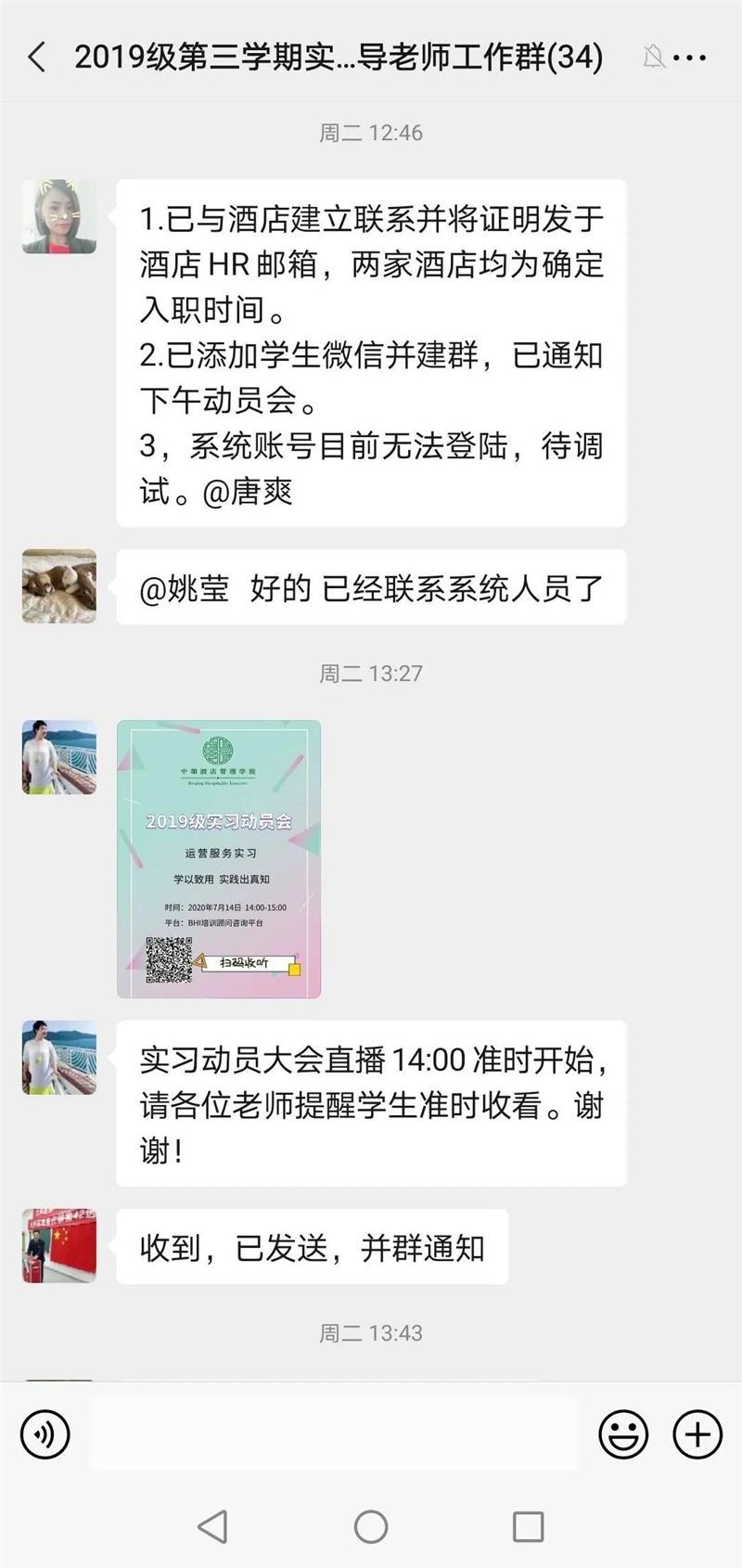Go back from the group chat
Image resolution: width=742 pixels, height=1568 pixels.
[x=37, y=58]
